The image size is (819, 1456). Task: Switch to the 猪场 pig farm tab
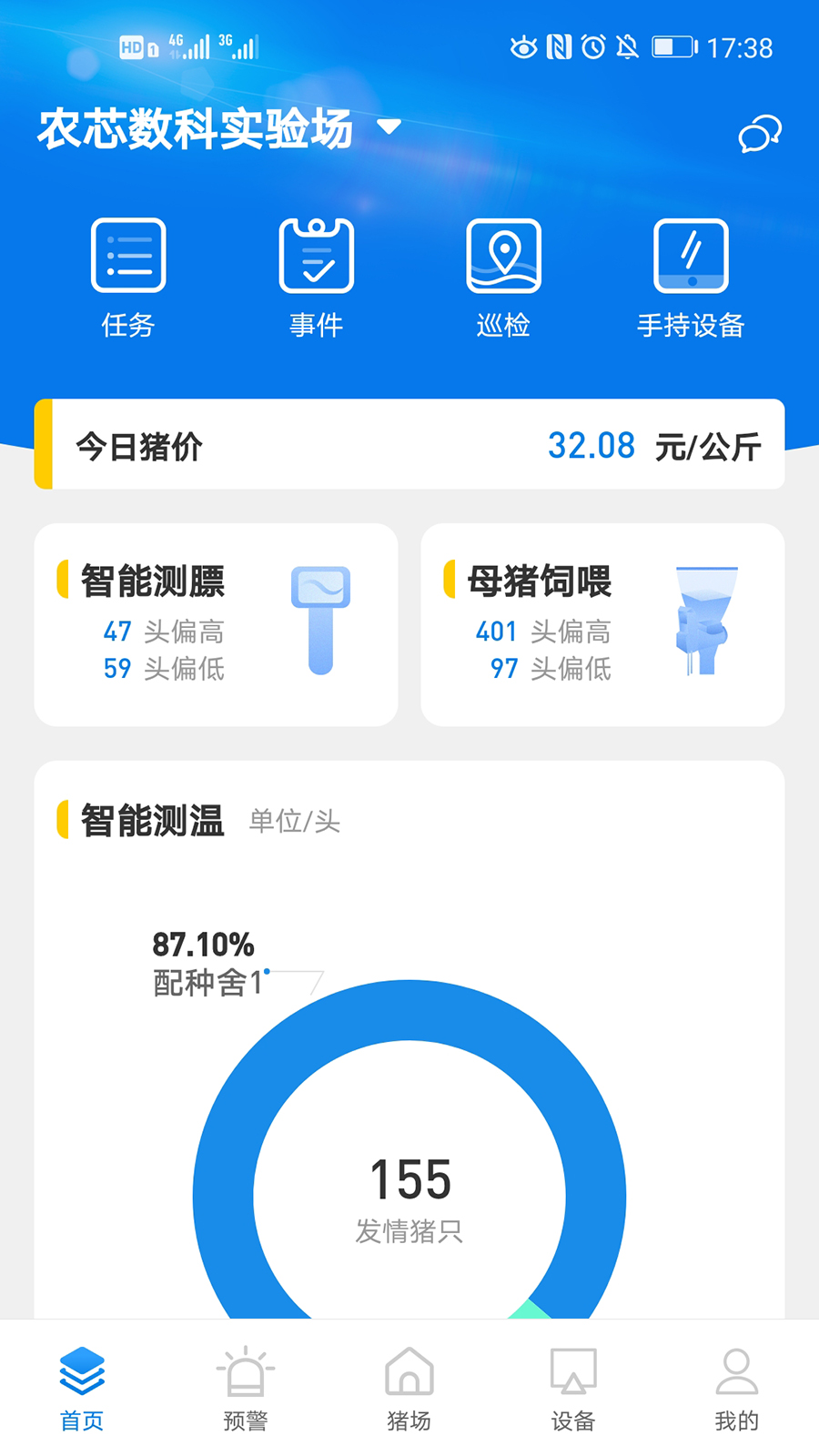(409, 1388)
